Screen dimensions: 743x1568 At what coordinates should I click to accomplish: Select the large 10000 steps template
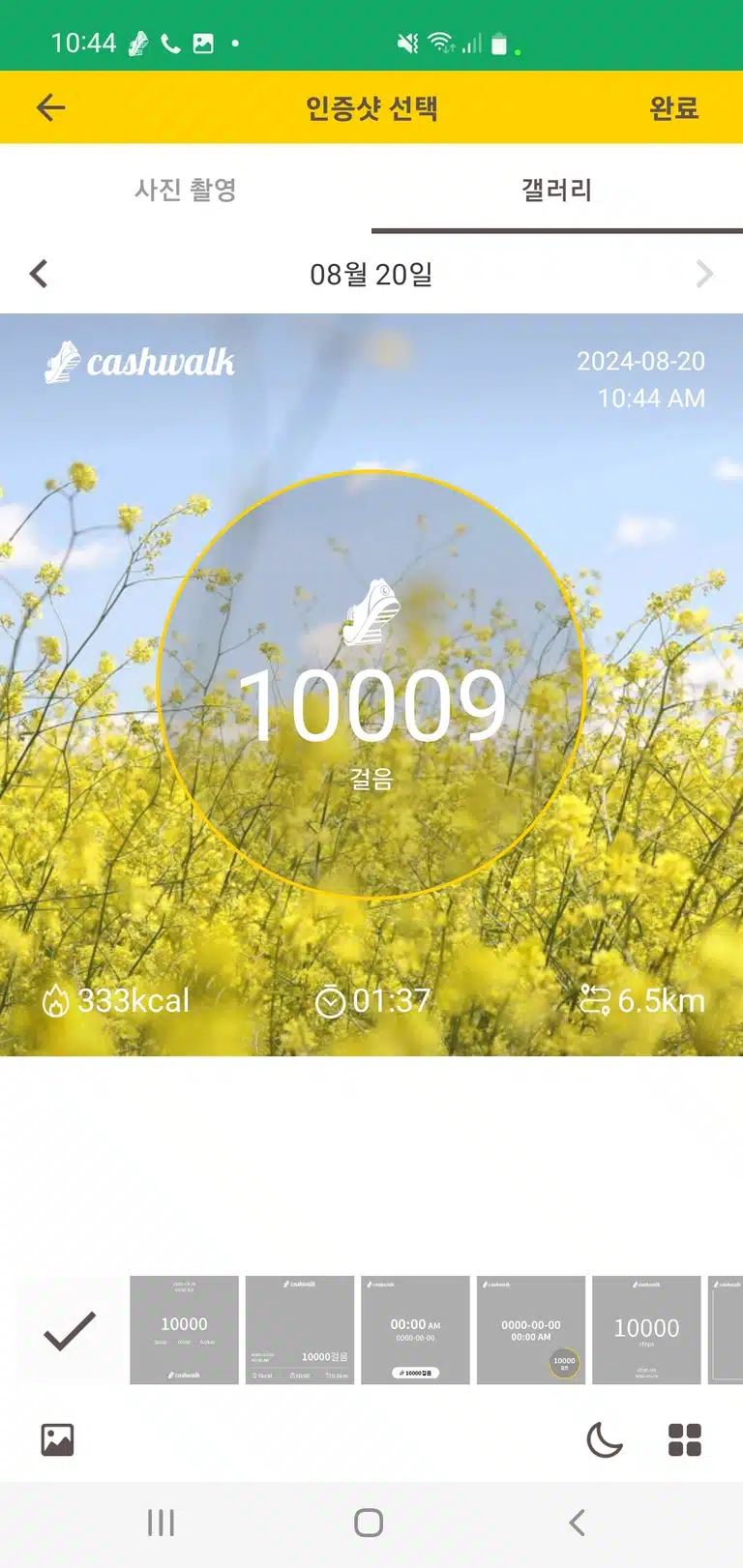[646, 1330]
